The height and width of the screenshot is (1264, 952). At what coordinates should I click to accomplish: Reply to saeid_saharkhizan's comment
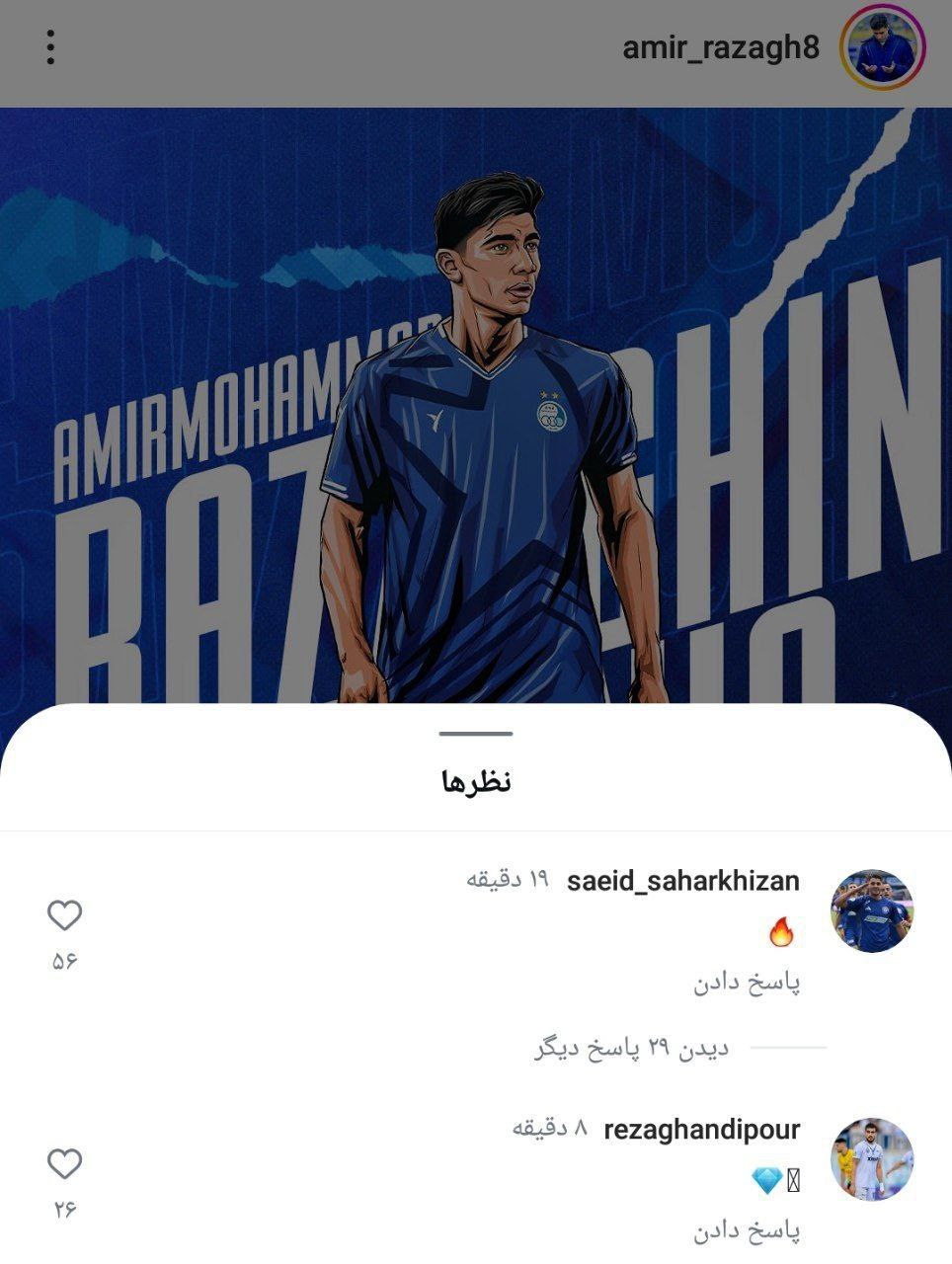pyautogui.click(x=747, y=984)
